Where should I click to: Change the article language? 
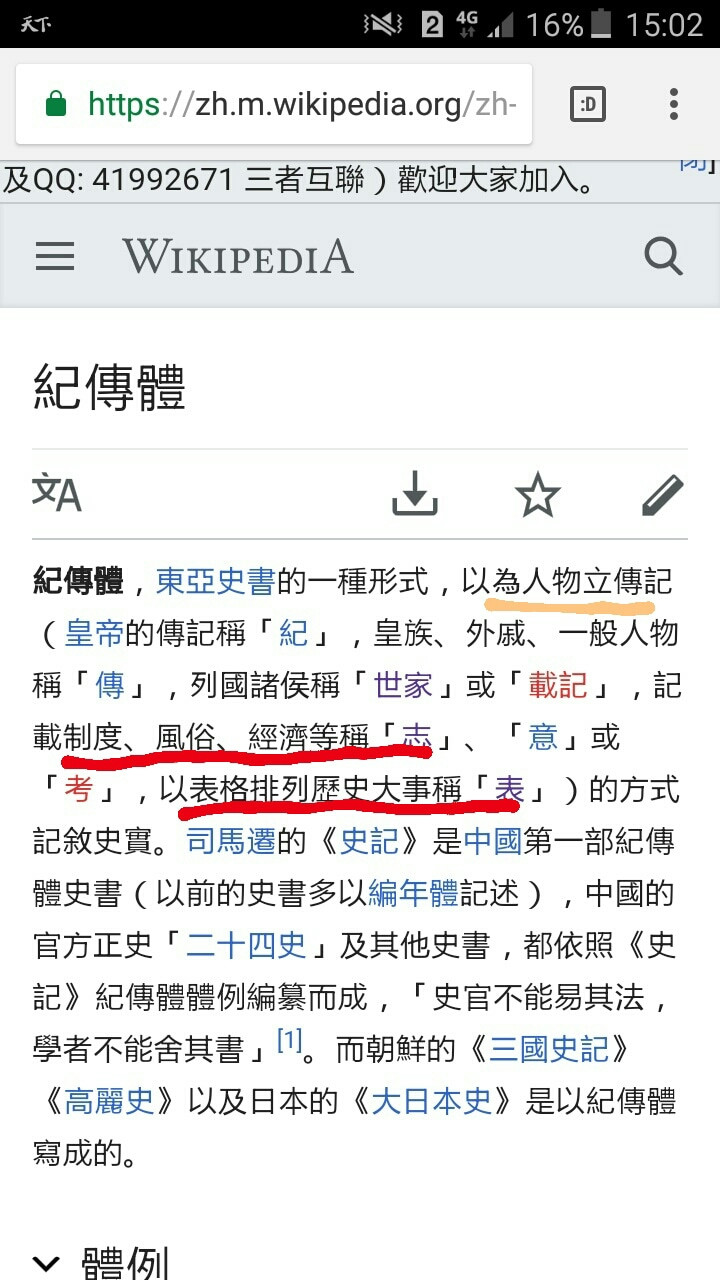pos(57,493)
